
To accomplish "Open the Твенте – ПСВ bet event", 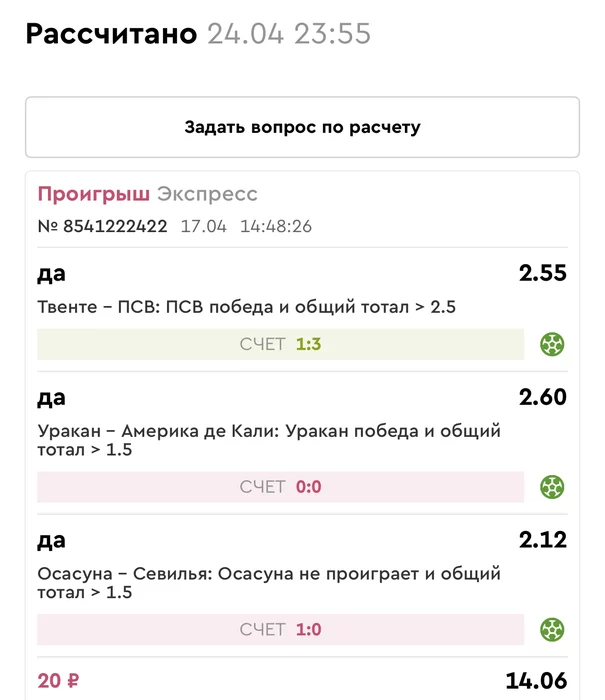I will tap(246, 307).
